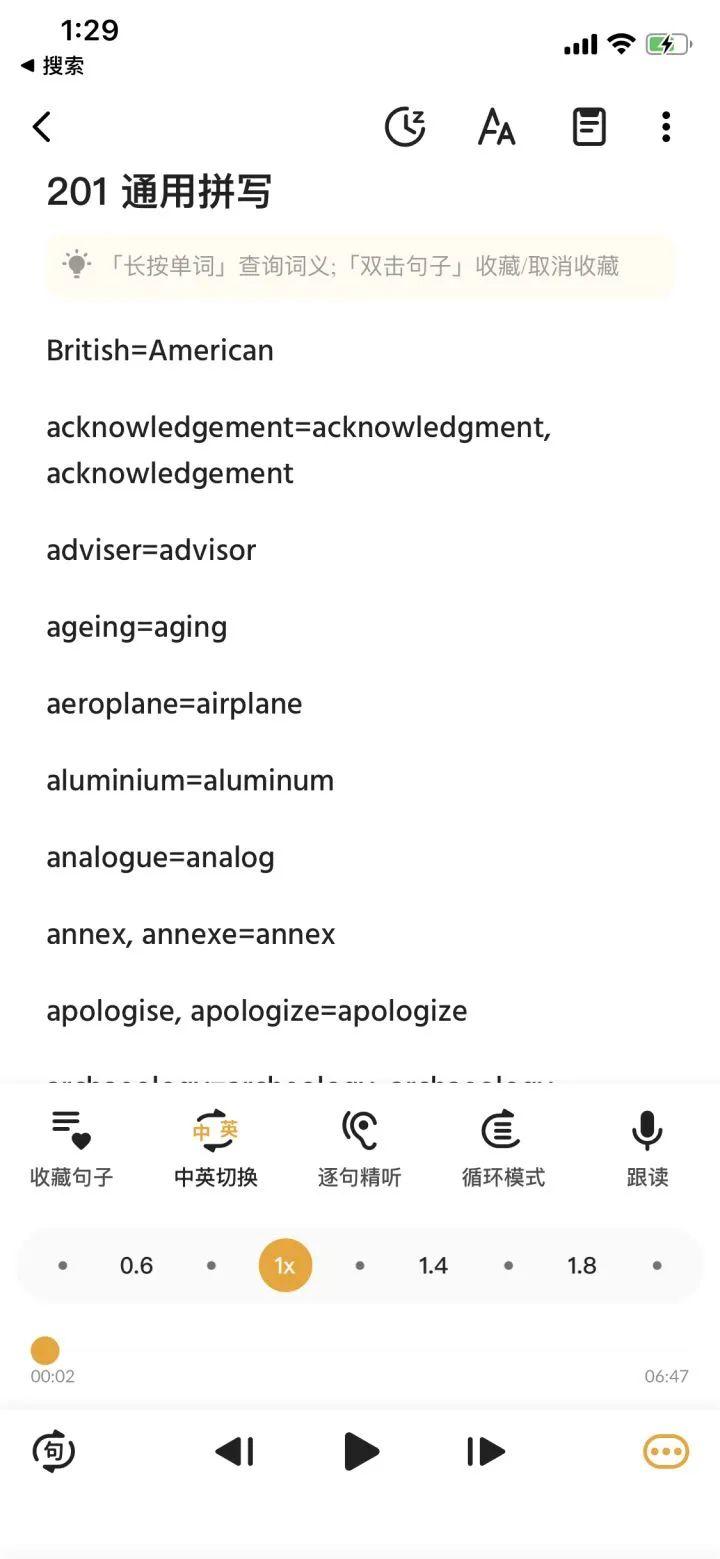Set playback speed to 1.8

pyautogui.click(x=582, y=1266)
